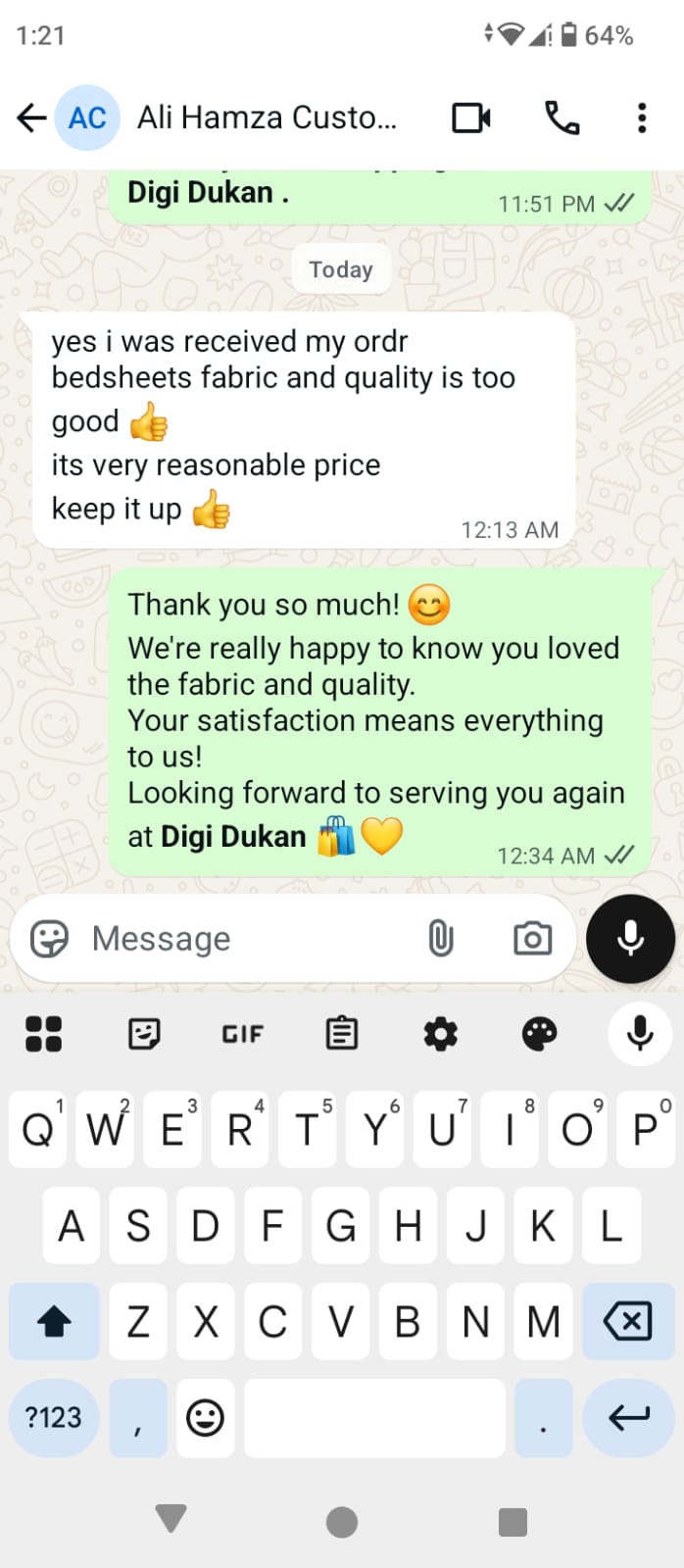Open keyboard clipboard
Screen dimensions: 684x1568
tap(341, 1034)
